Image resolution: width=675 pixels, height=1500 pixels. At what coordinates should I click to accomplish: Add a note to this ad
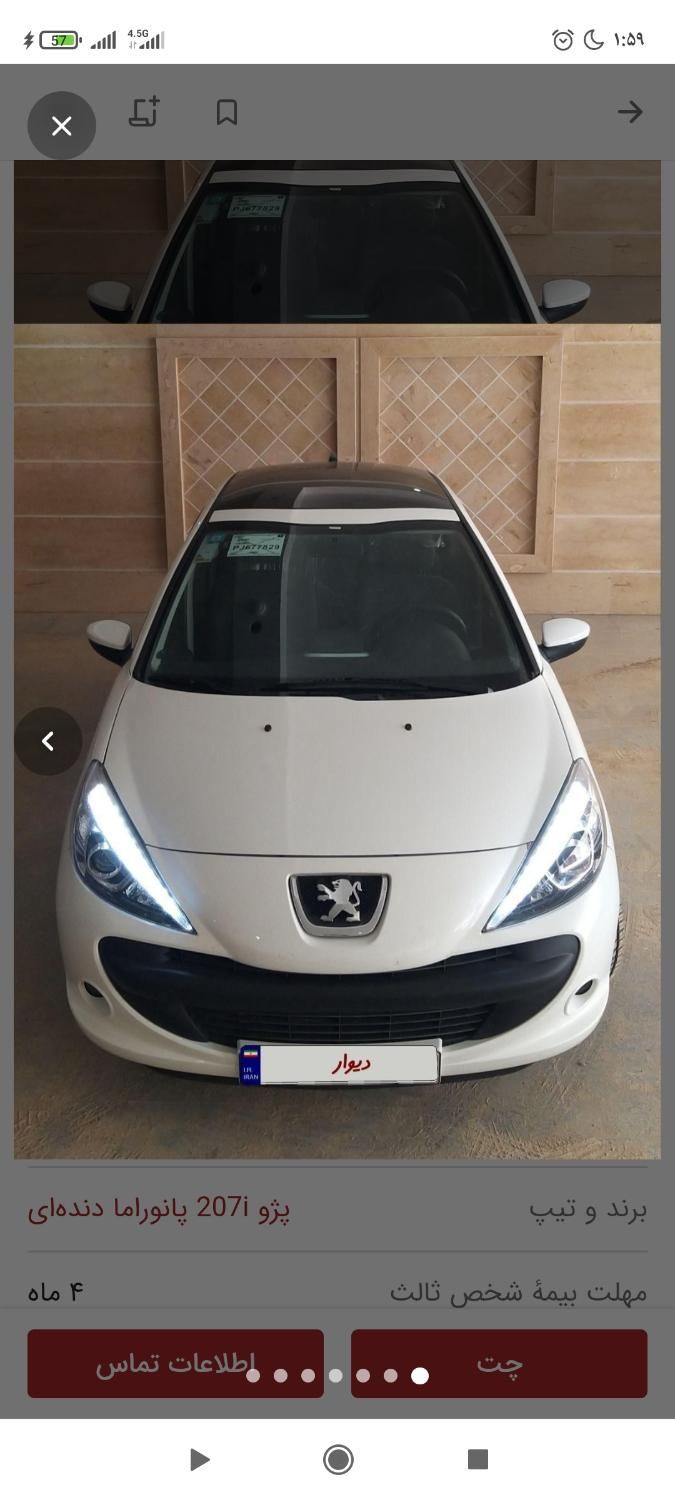pos(144,112)
